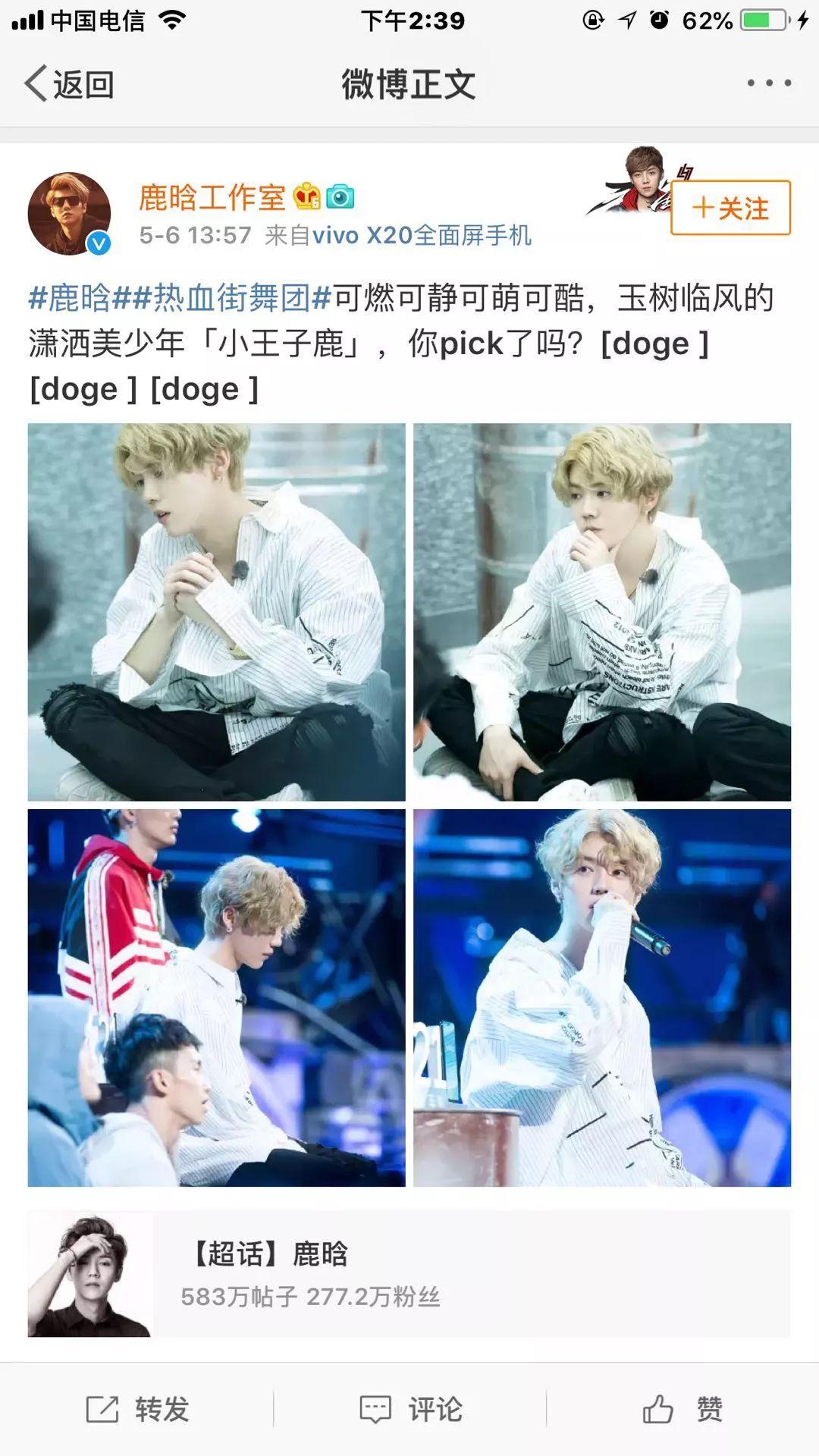This screenshot has height=1456, width=819.
Task: Follow the account with +关注
Action: (730, 209)
